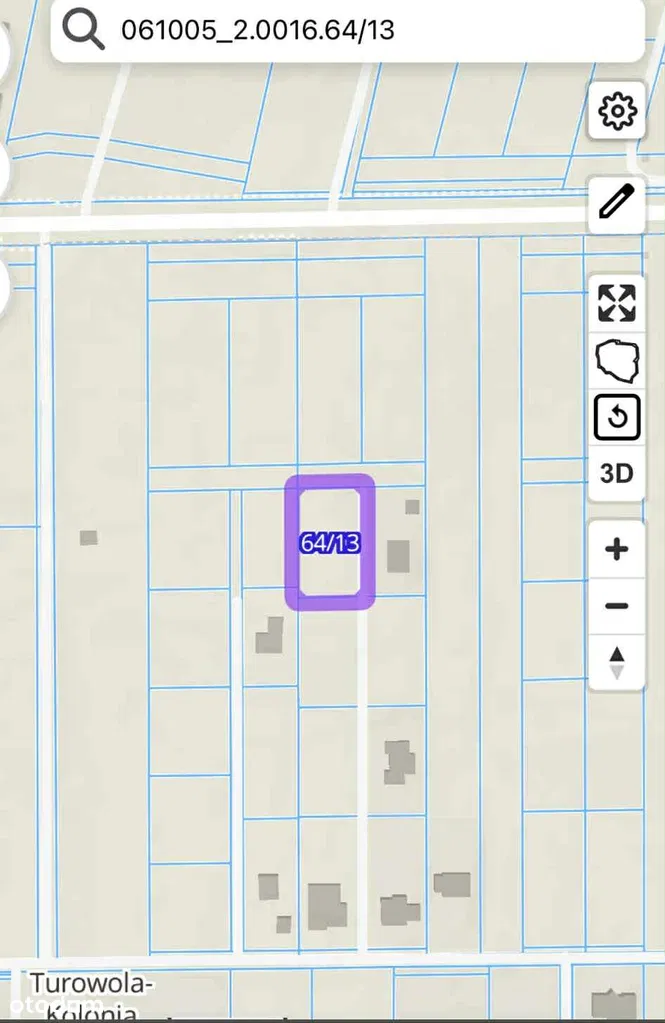Tap the compass north arrow
Viewport: 665px width, 1023px height.
[x=617, y=662]
